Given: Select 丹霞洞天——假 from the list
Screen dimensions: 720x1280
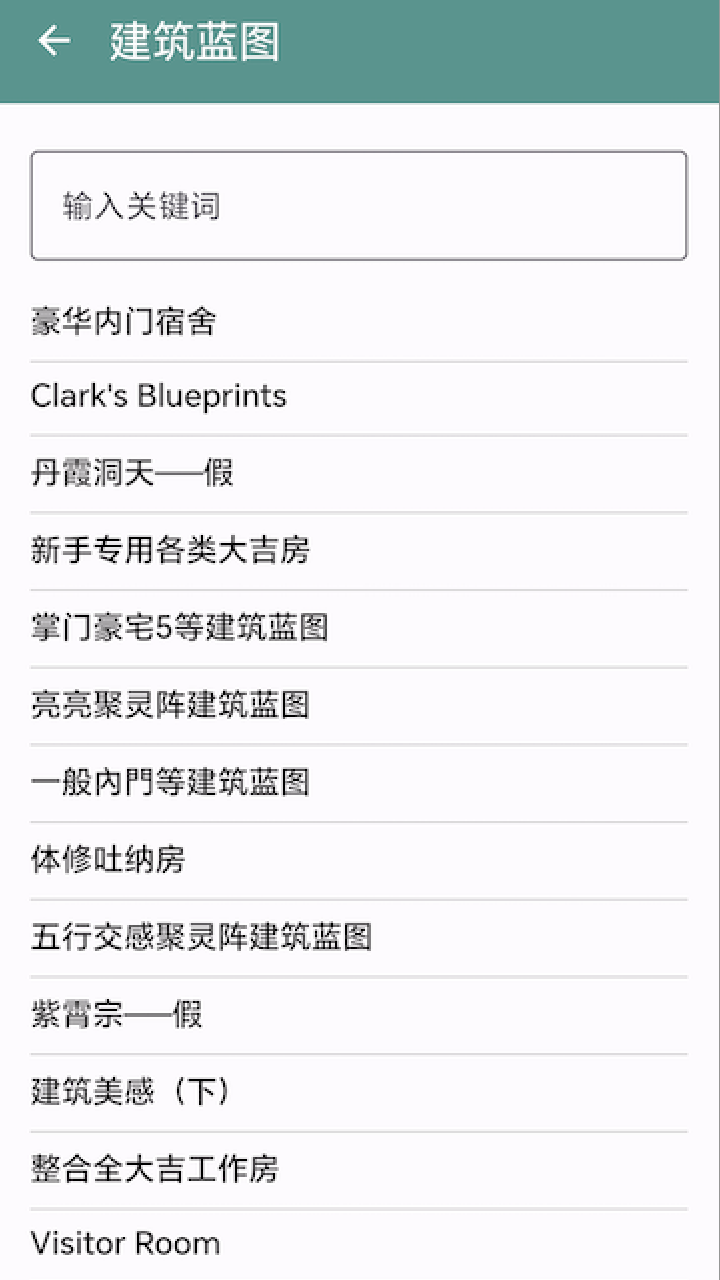Looking at the screenshot, I should (132, 473).
